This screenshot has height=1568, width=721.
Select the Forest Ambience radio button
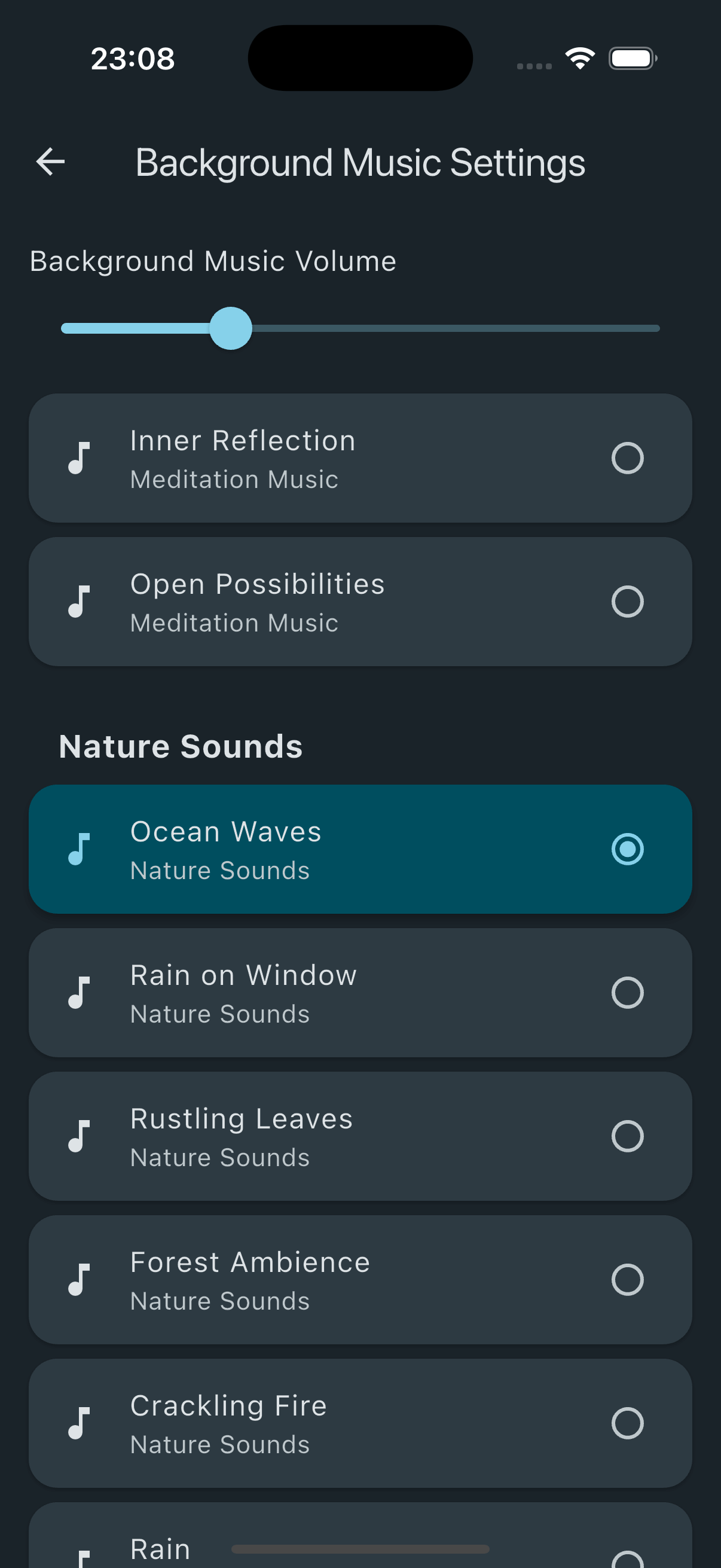[x=628, y=1279]
